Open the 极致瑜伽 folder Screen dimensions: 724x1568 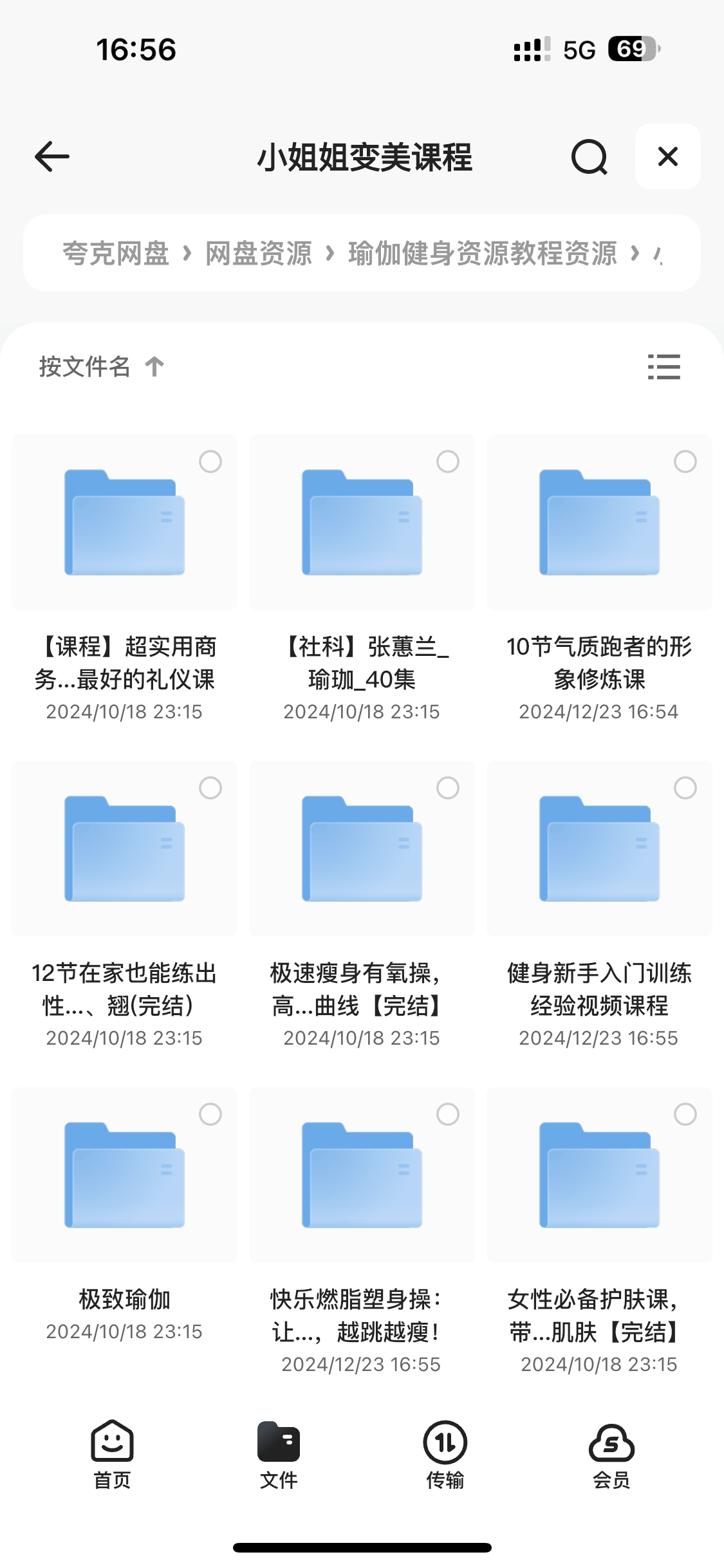coord(124,1175)
